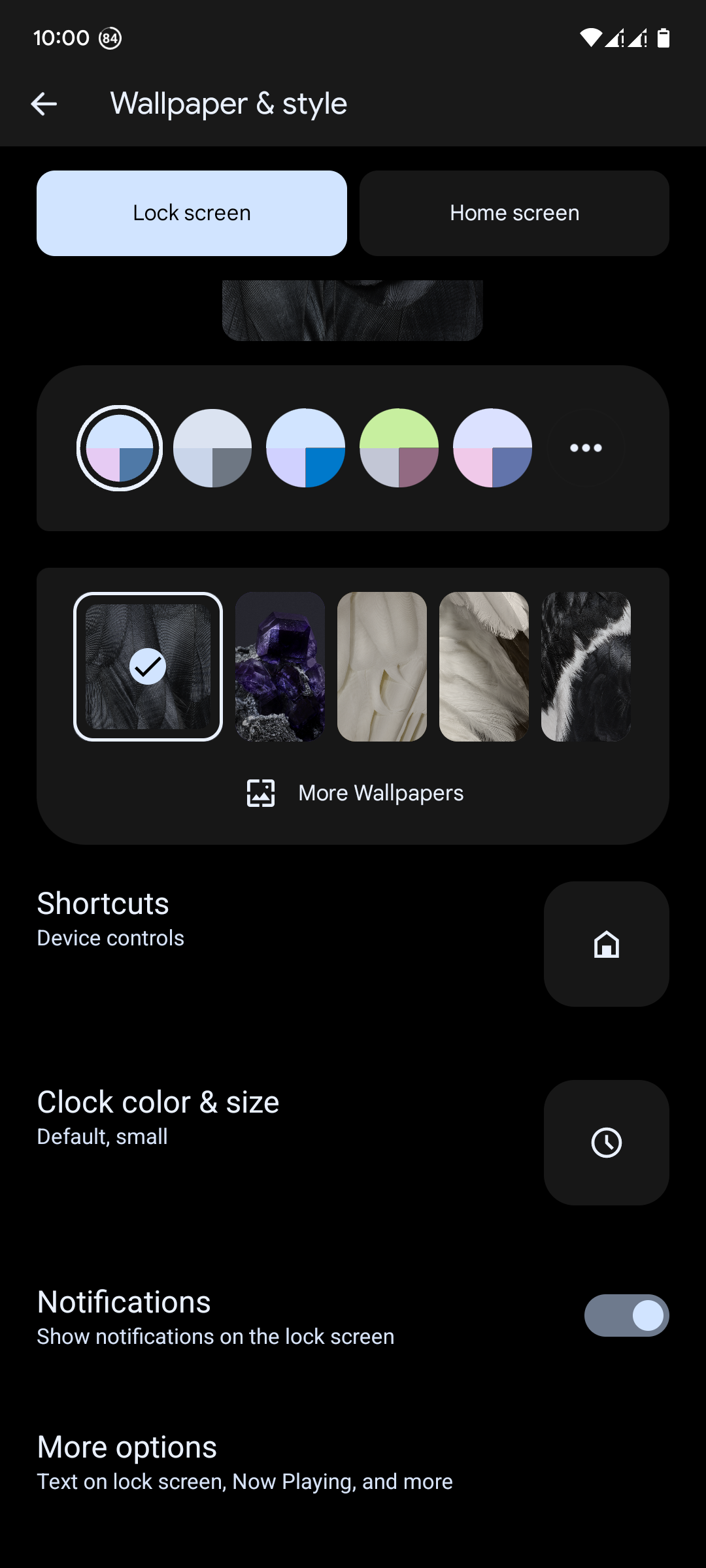Open more color options (three dots)
Image resolution: width=706 pixels, height=1568 pixels.
point(586,448)
